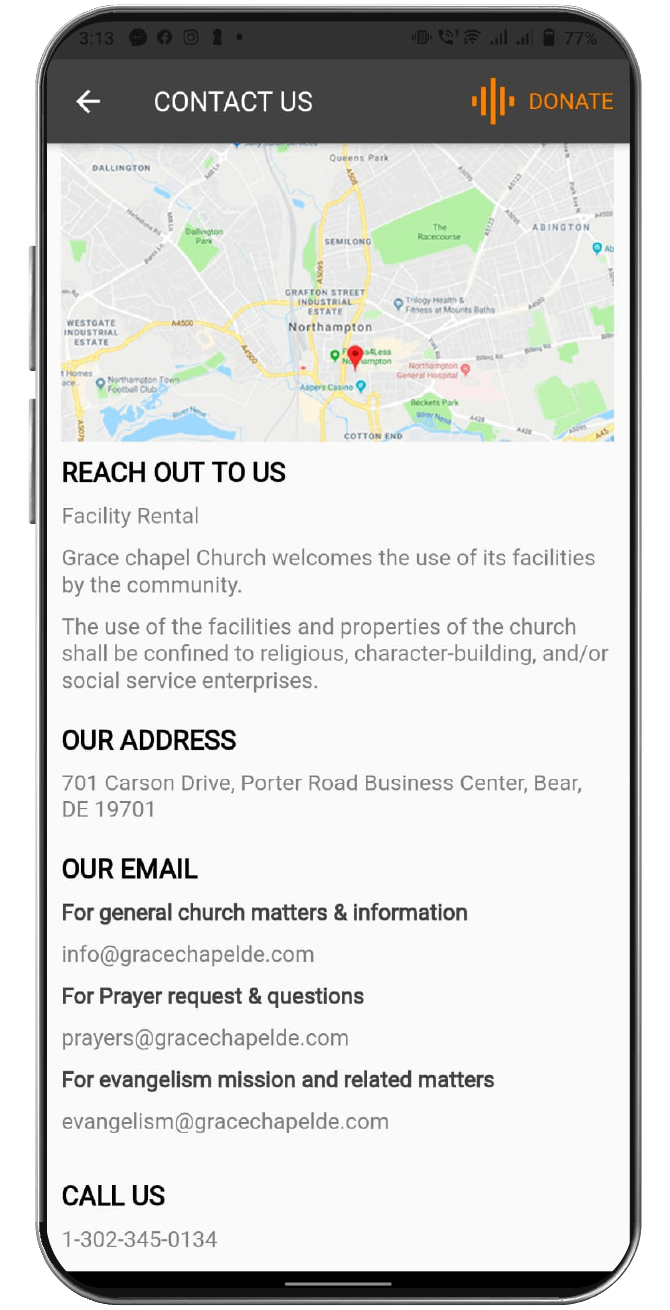
Task: Go back using the arrow icon
Action: click(x=88, y=101)
